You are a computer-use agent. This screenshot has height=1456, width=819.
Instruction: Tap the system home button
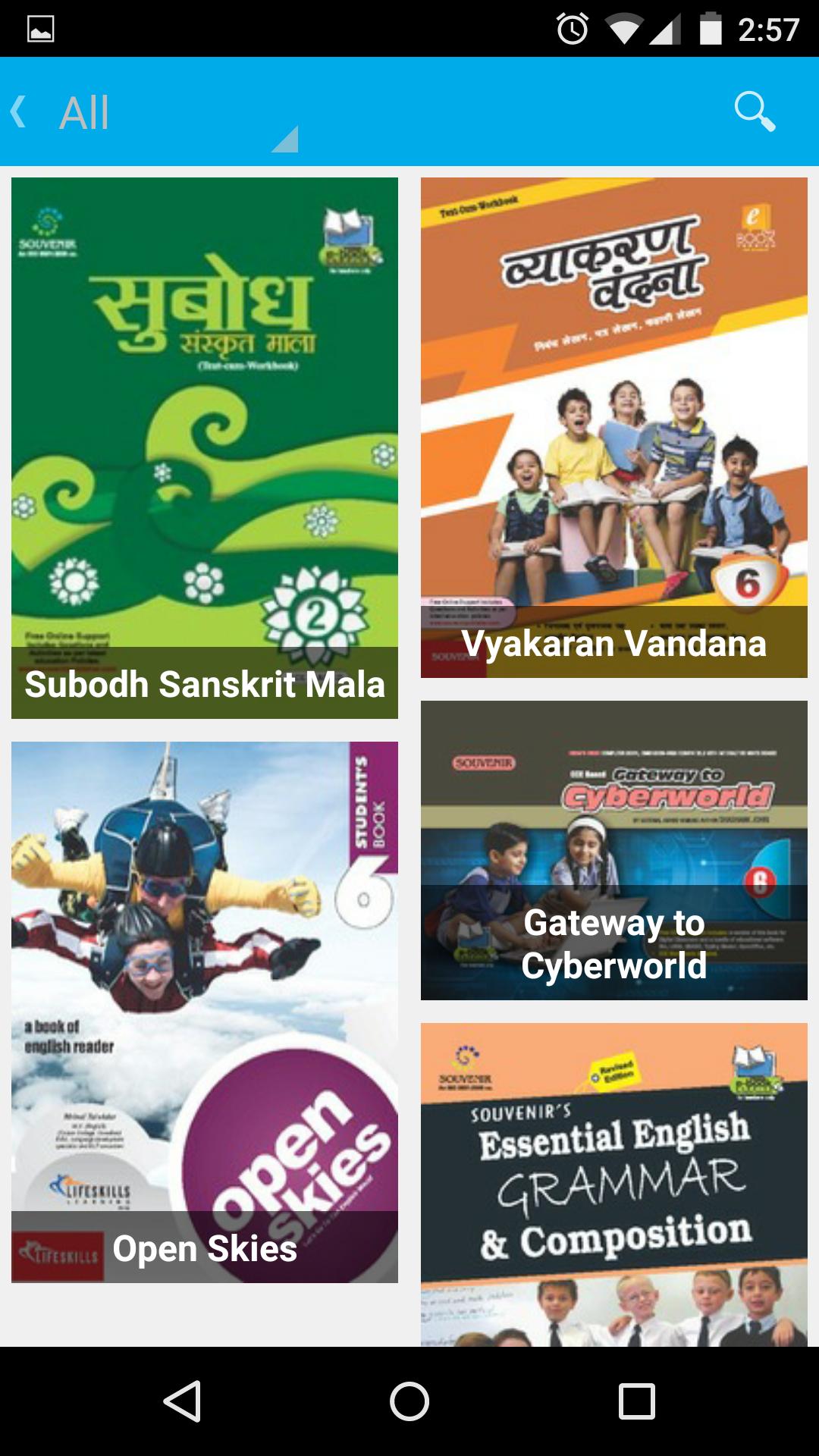pyautogui.click(x=409, y=1401)
